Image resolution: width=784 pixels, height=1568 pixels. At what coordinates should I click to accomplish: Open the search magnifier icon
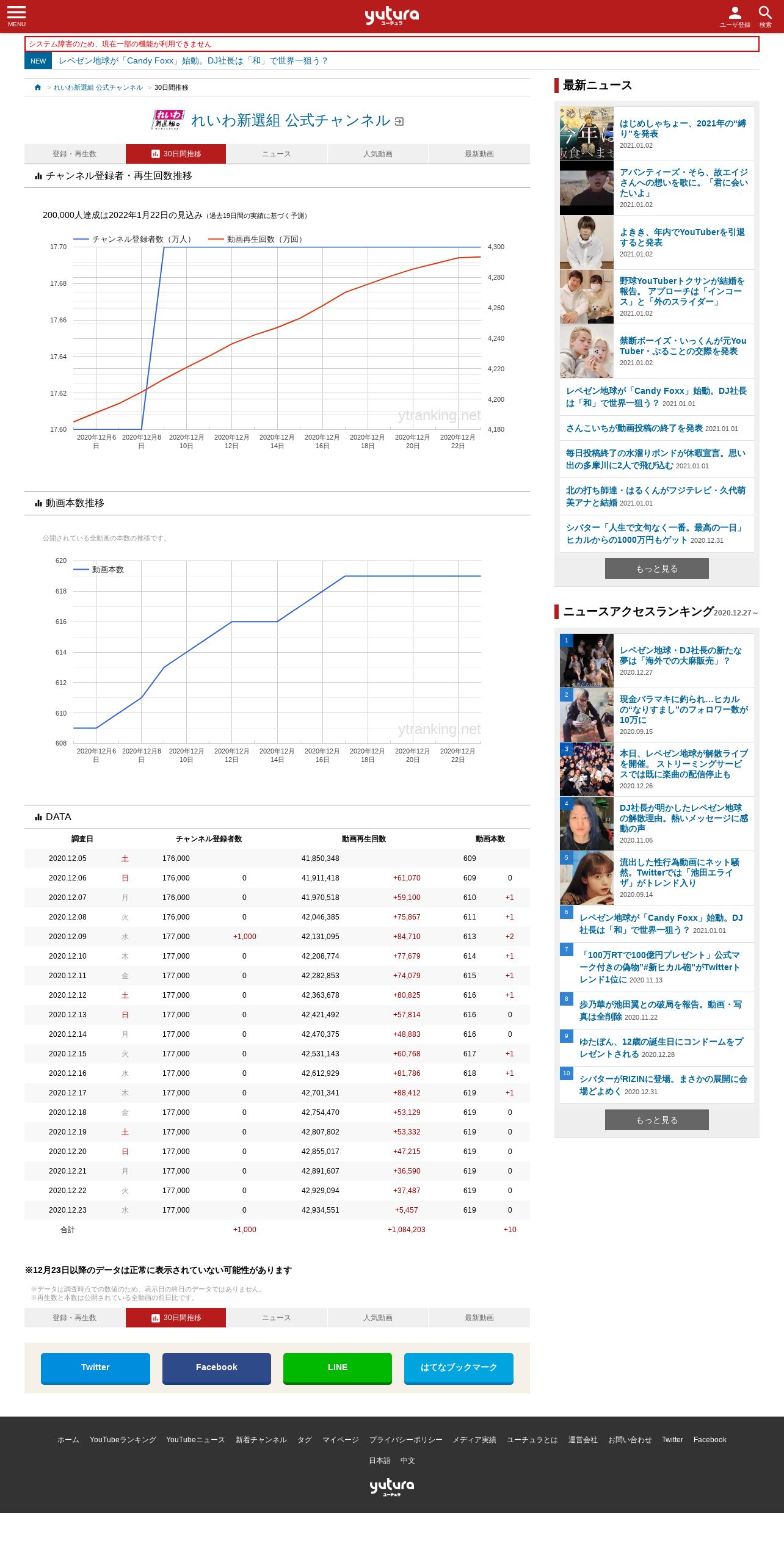point(765,16)
